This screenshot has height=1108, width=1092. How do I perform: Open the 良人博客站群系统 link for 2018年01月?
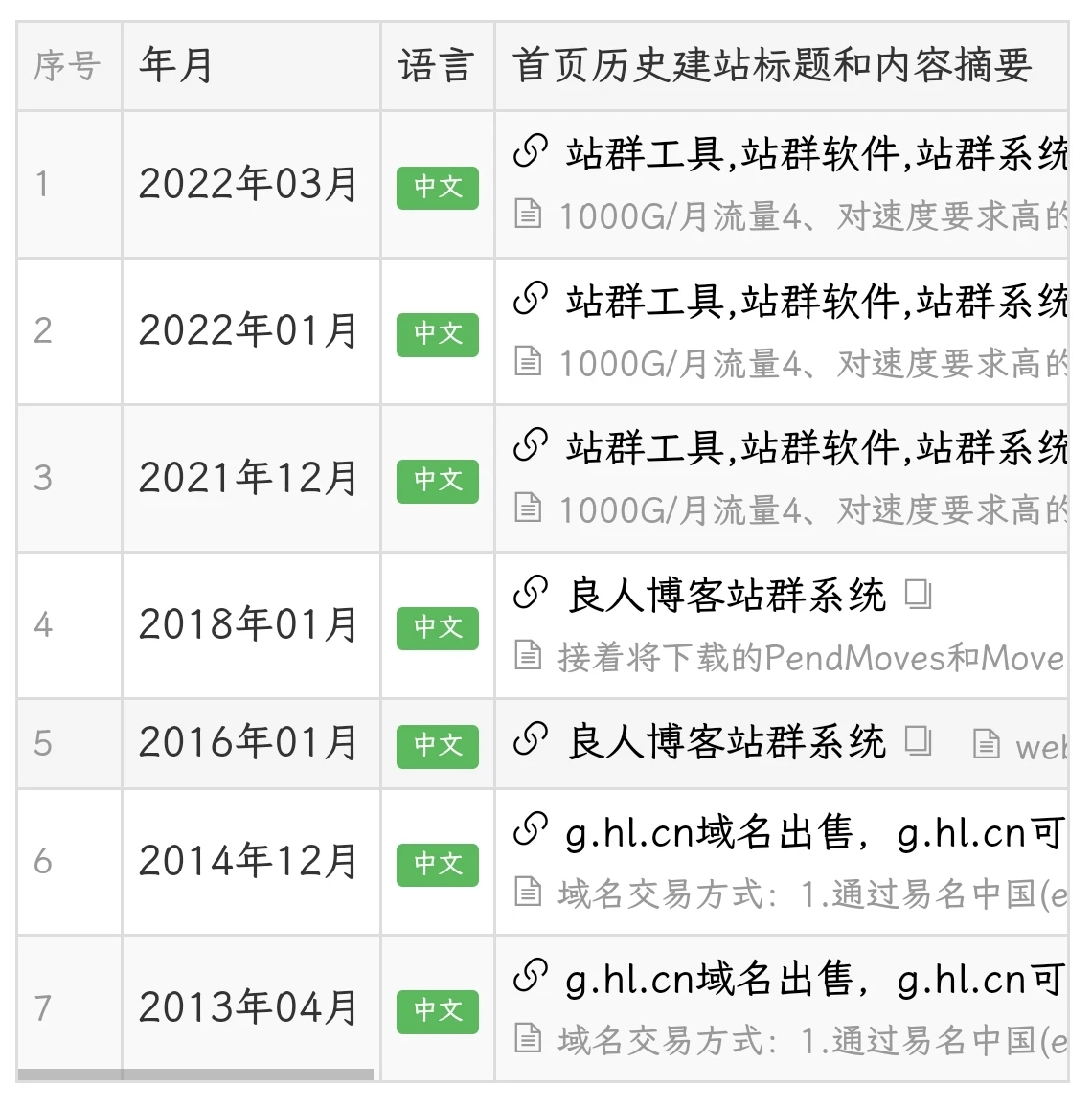click(x=725, y=595)
